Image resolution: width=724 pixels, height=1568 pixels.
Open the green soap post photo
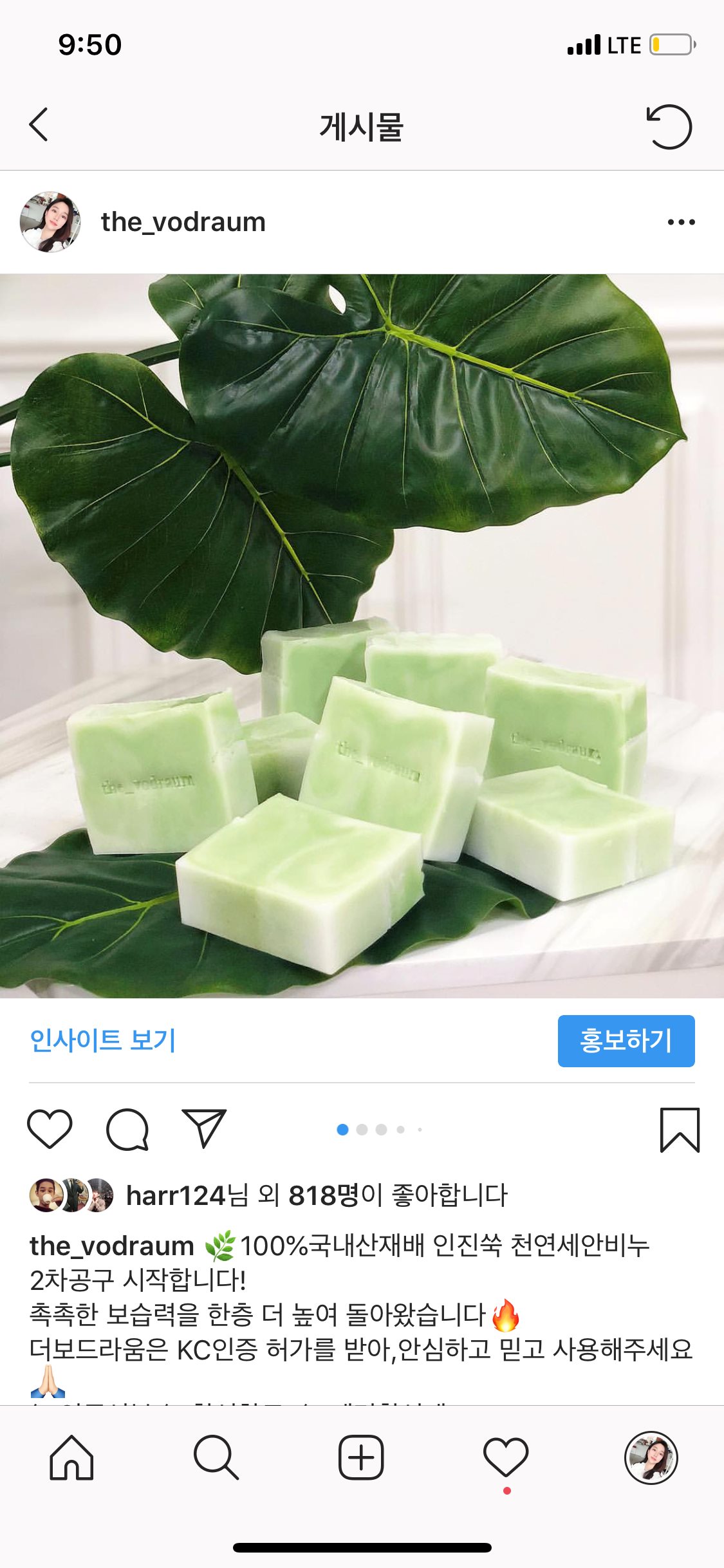click(362, 636)
